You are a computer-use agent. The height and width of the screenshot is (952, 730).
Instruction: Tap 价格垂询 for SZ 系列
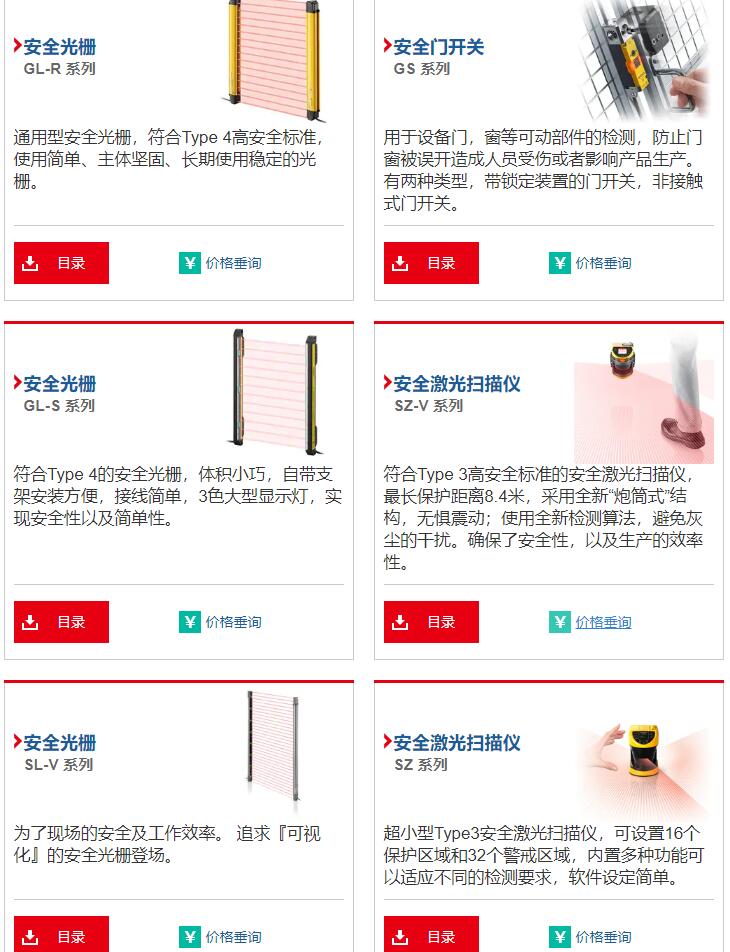click(591, 937)
